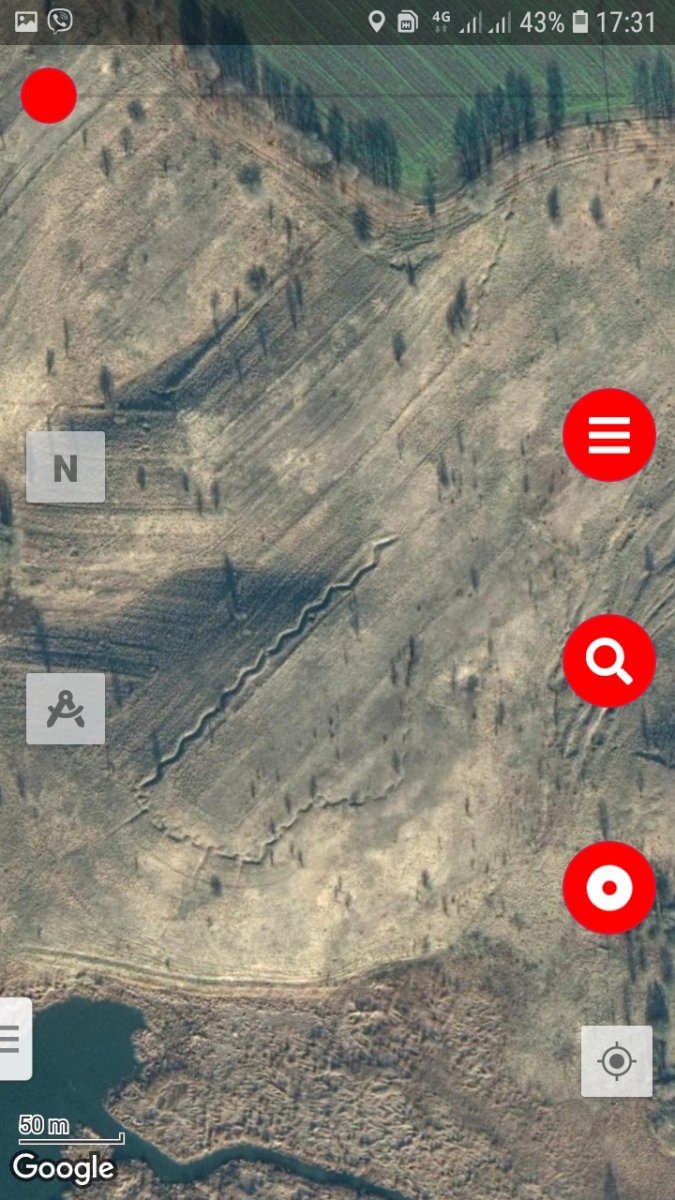The image size is (675, 1200).
Task: Tap the red dot at the top-left
Action: [x=48, y=96]
